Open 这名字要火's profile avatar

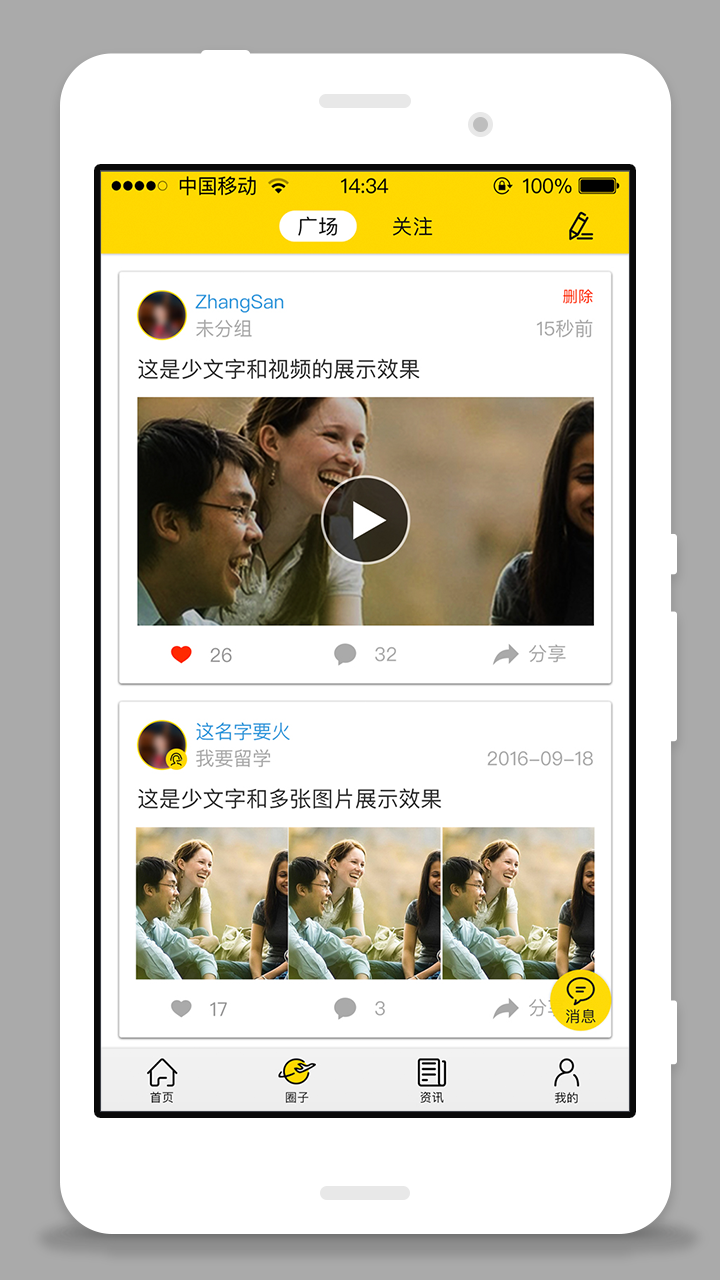click(162, 745)
